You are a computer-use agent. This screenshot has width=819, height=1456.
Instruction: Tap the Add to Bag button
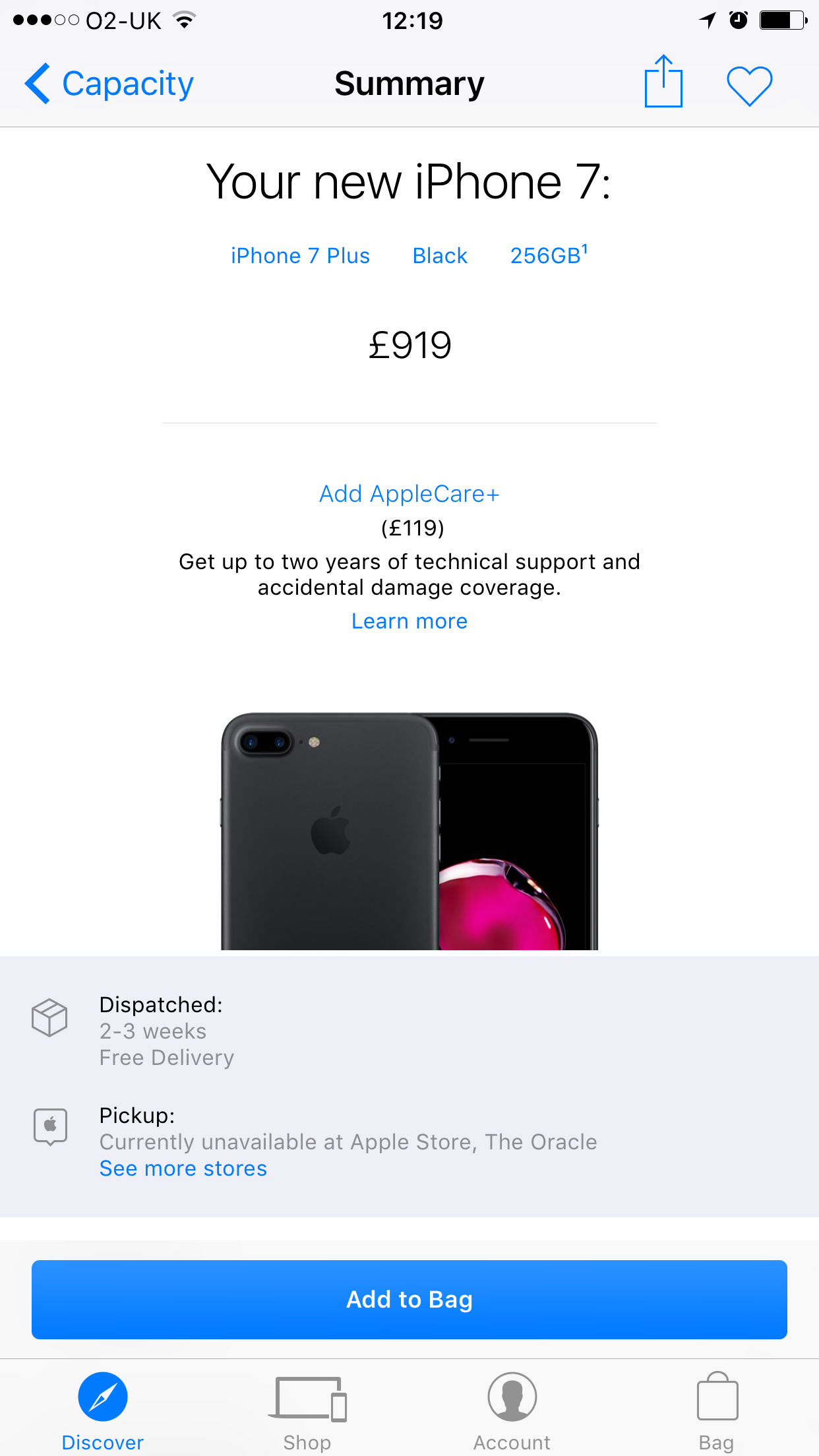pyautogui.click(x=409, y=1300)
